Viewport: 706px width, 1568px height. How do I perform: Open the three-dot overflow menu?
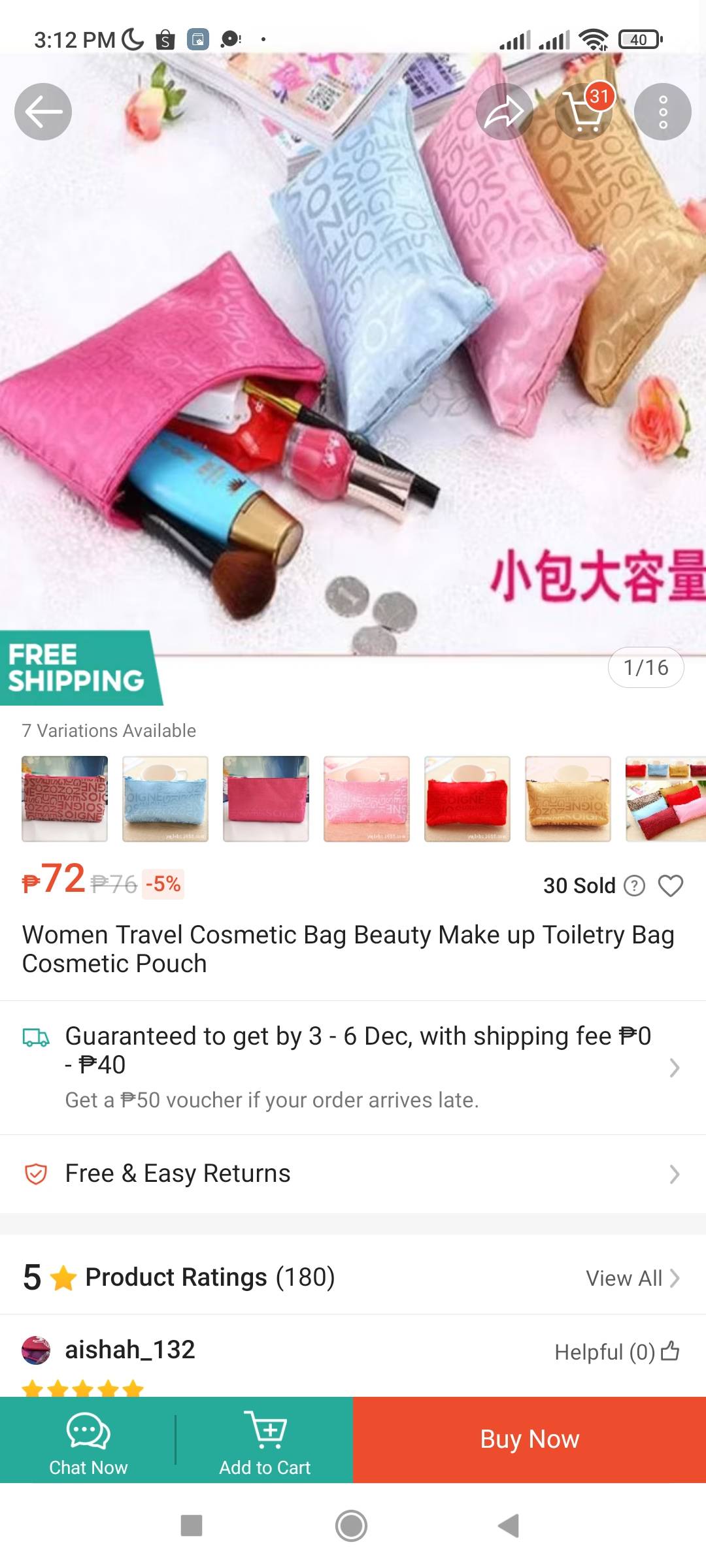click(x=662, y=112)
